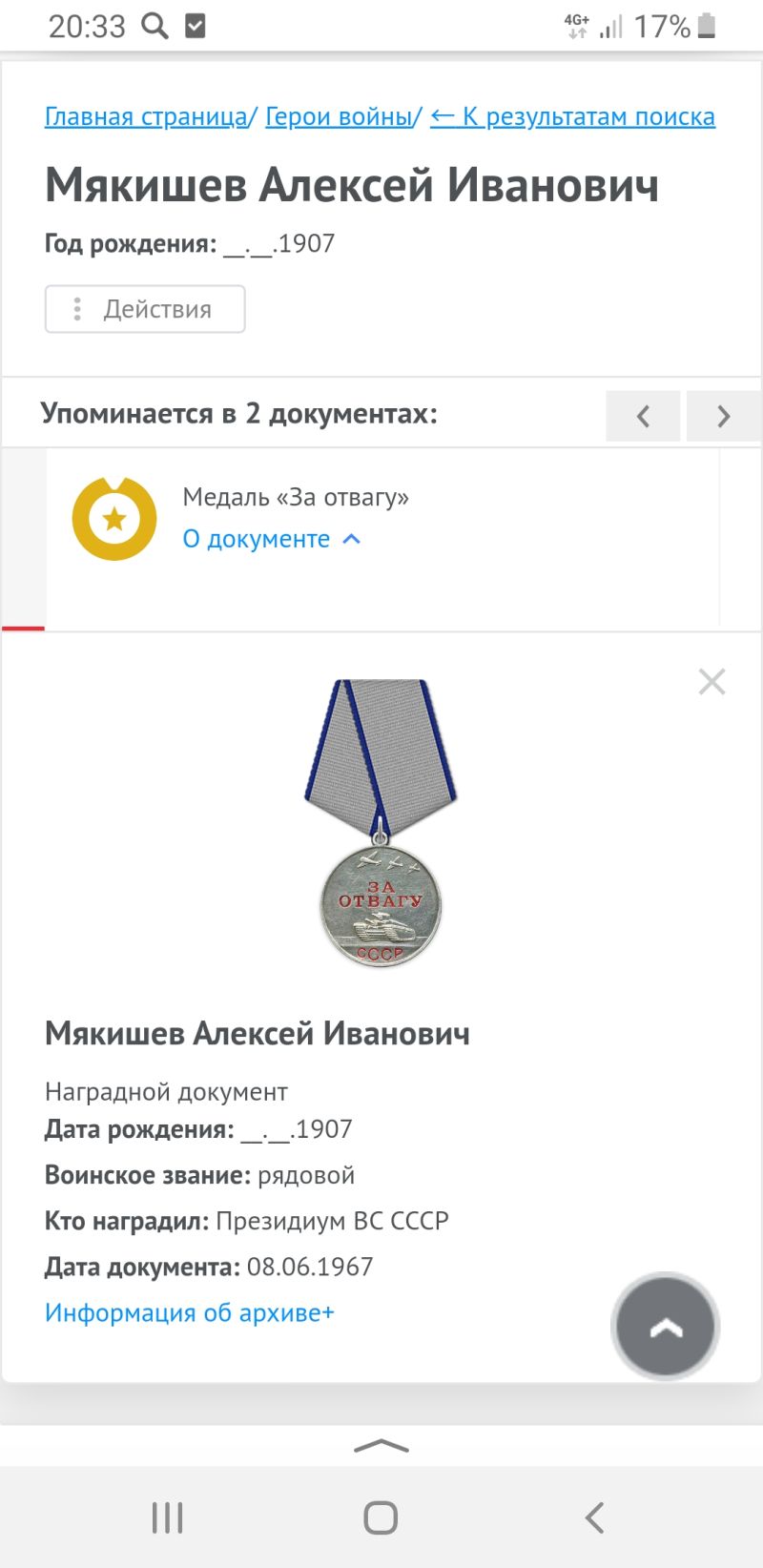Expand Информация об архиве+

click(x=190, y=1312)
